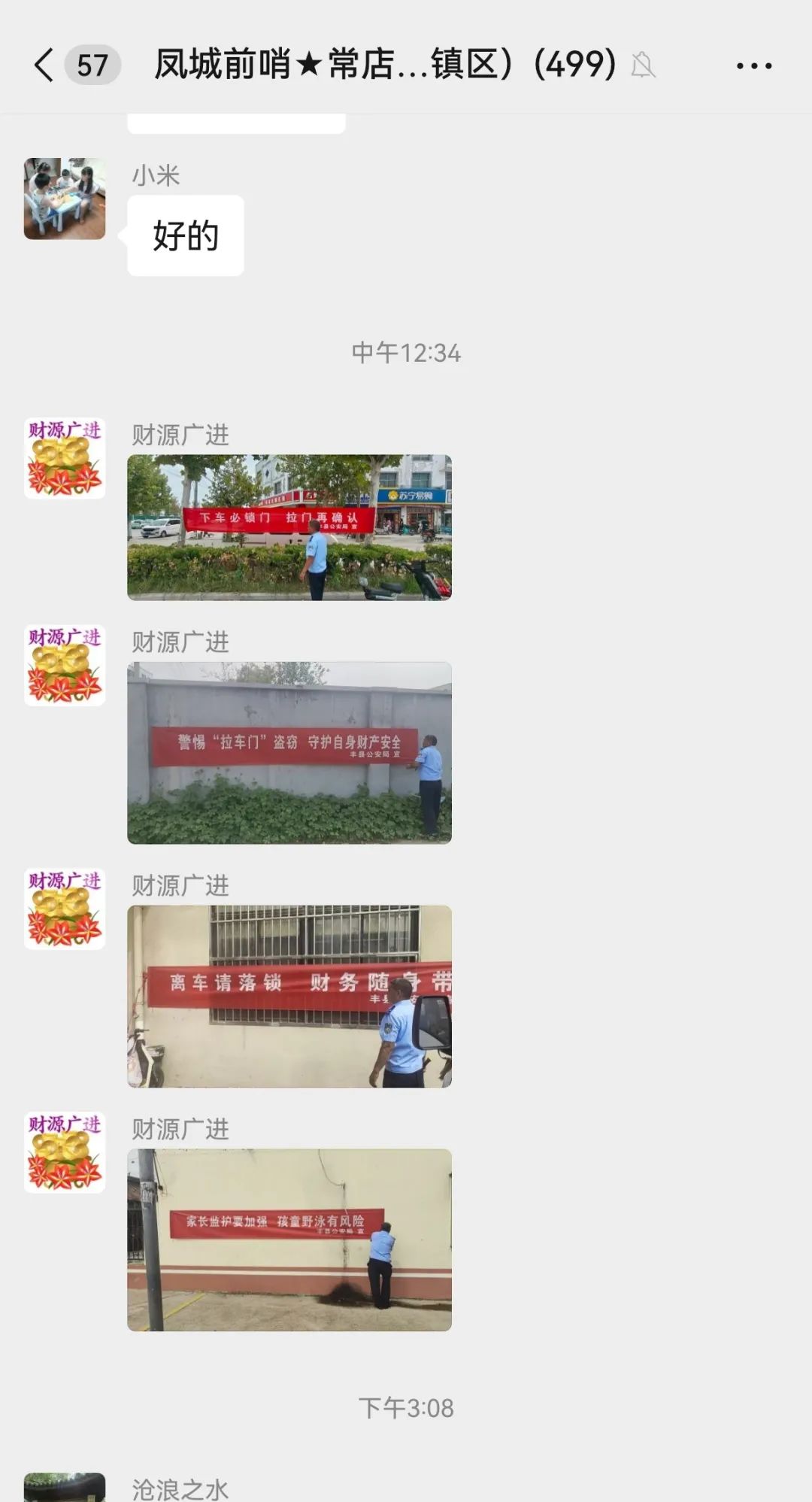This screenshot has height=1502, width=812.
Task: Tap 小米's 好的 message bubble
Action: point(186,236)
